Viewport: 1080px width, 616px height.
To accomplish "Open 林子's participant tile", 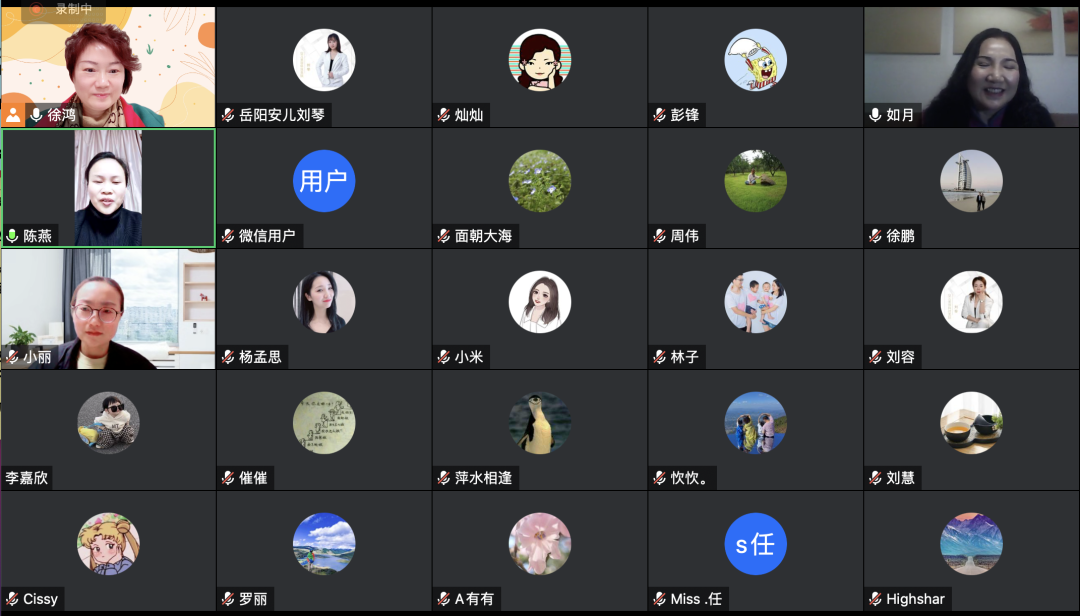I will [755, 308].
